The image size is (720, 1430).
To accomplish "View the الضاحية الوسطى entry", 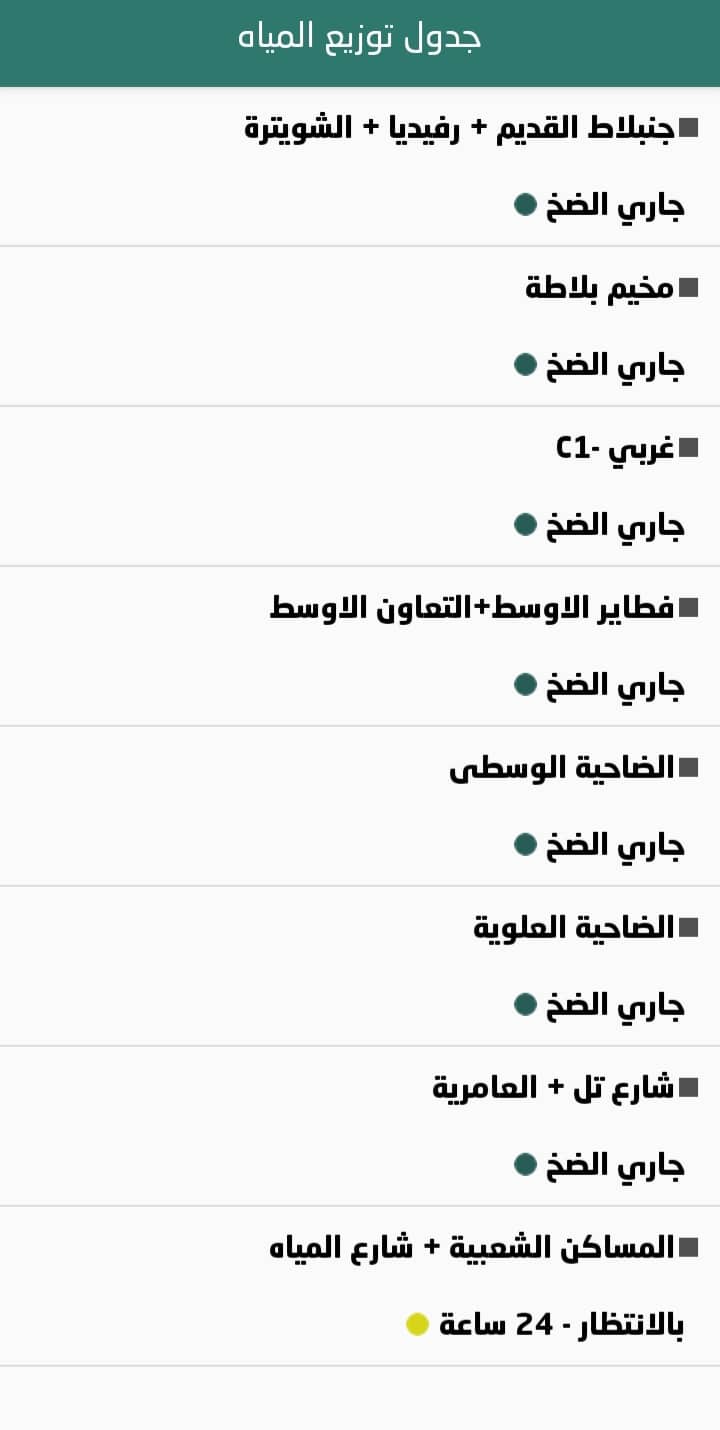I will click(x=562, y=769).
